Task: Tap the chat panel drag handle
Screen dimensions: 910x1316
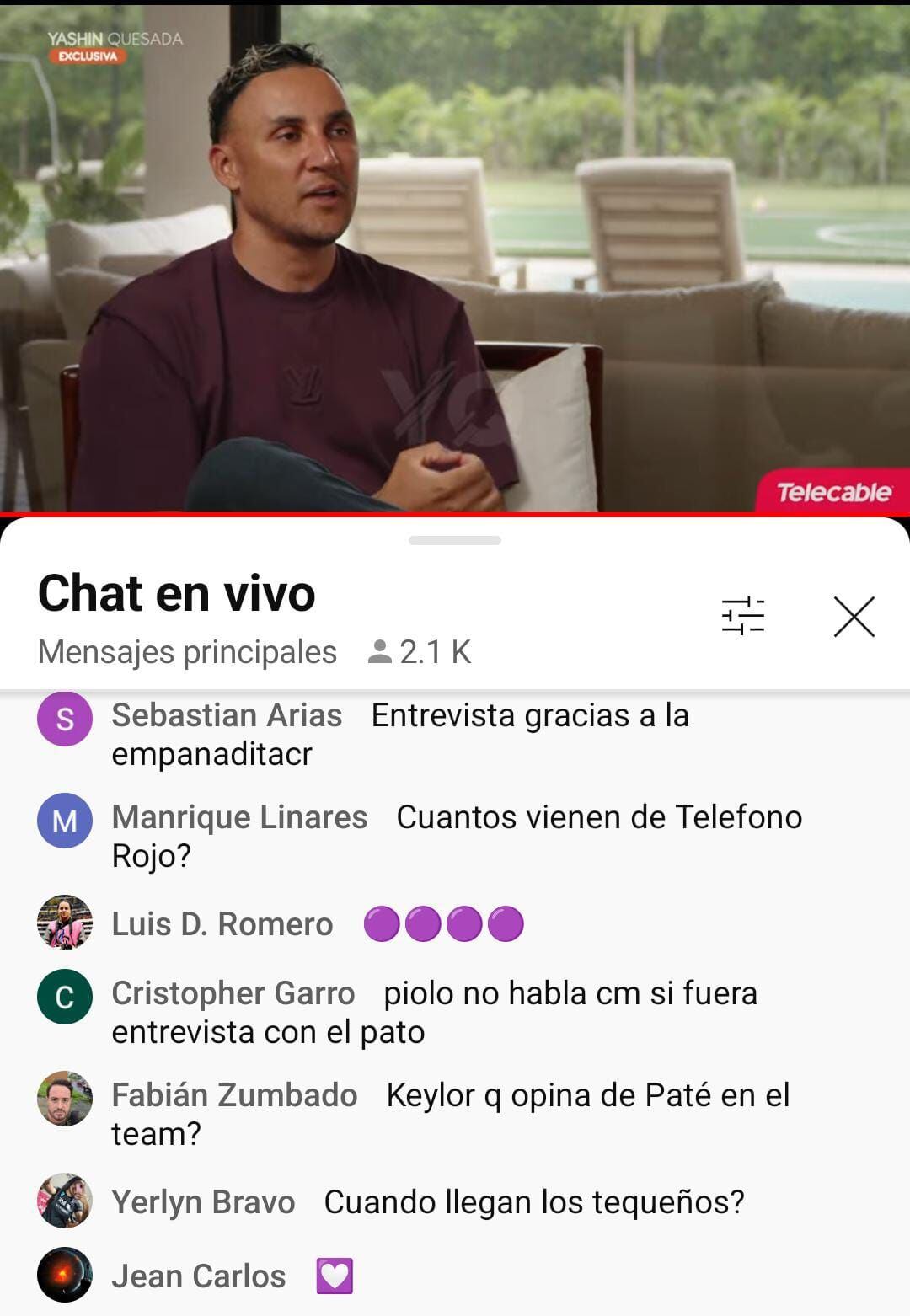Action: (455, 540)
